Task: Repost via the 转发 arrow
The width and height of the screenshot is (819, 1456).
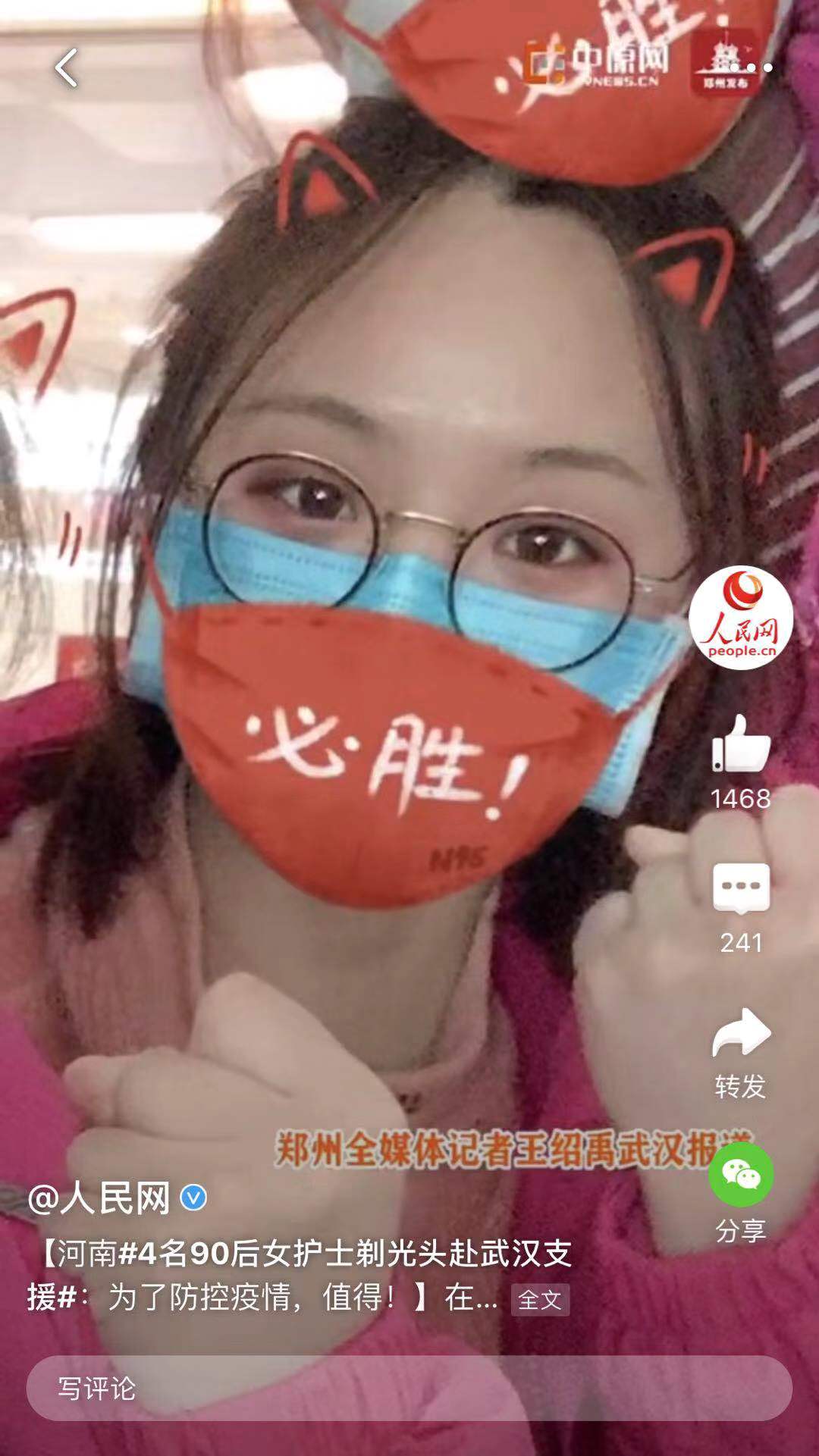Action: [x=741, y=1034]
